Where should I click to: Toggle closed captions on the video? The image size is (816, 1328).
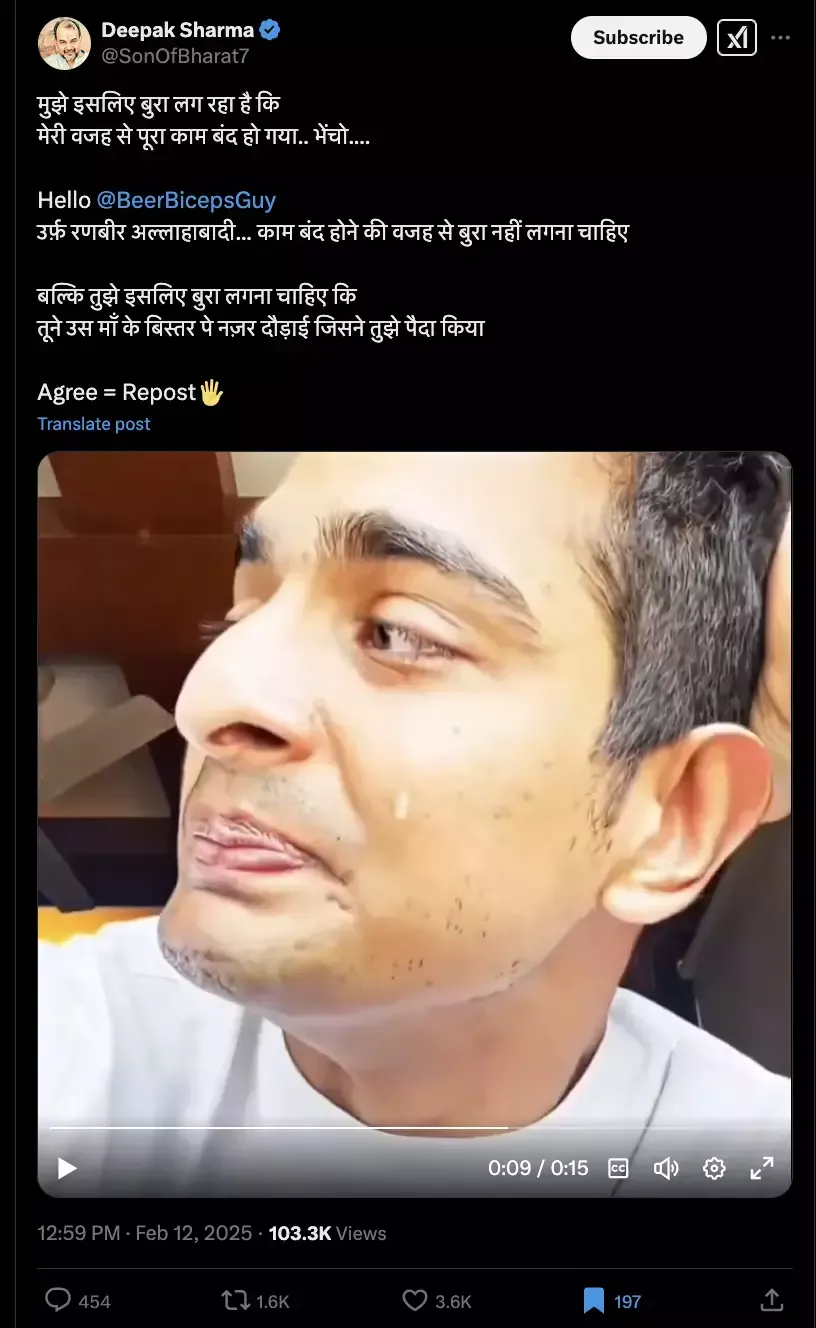pyautogui.click(x=619, y=1168)
